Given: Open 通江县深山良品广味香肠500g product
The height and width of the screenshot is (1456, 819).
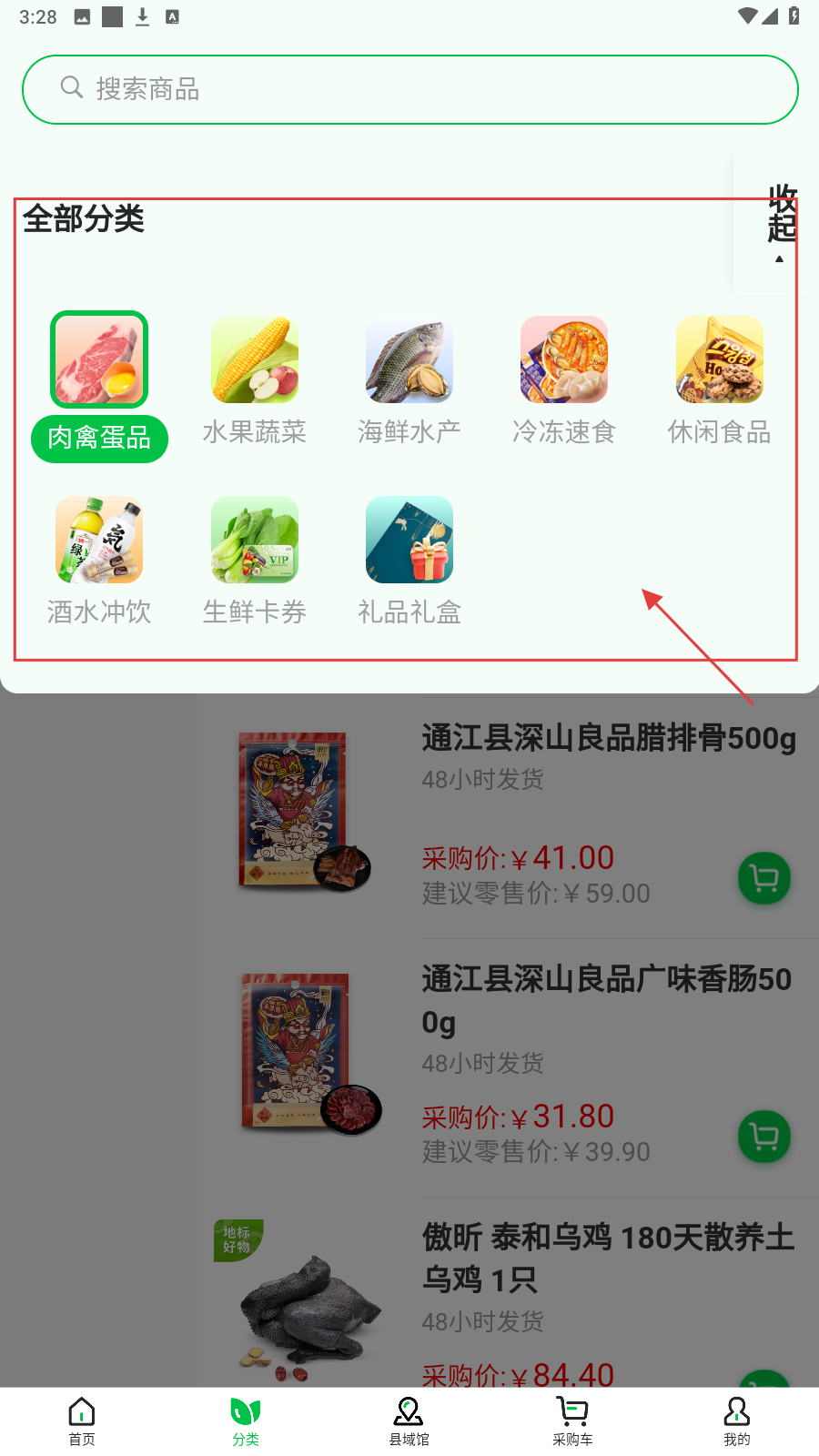Looking at the screenshot, I should click(606, 999).
